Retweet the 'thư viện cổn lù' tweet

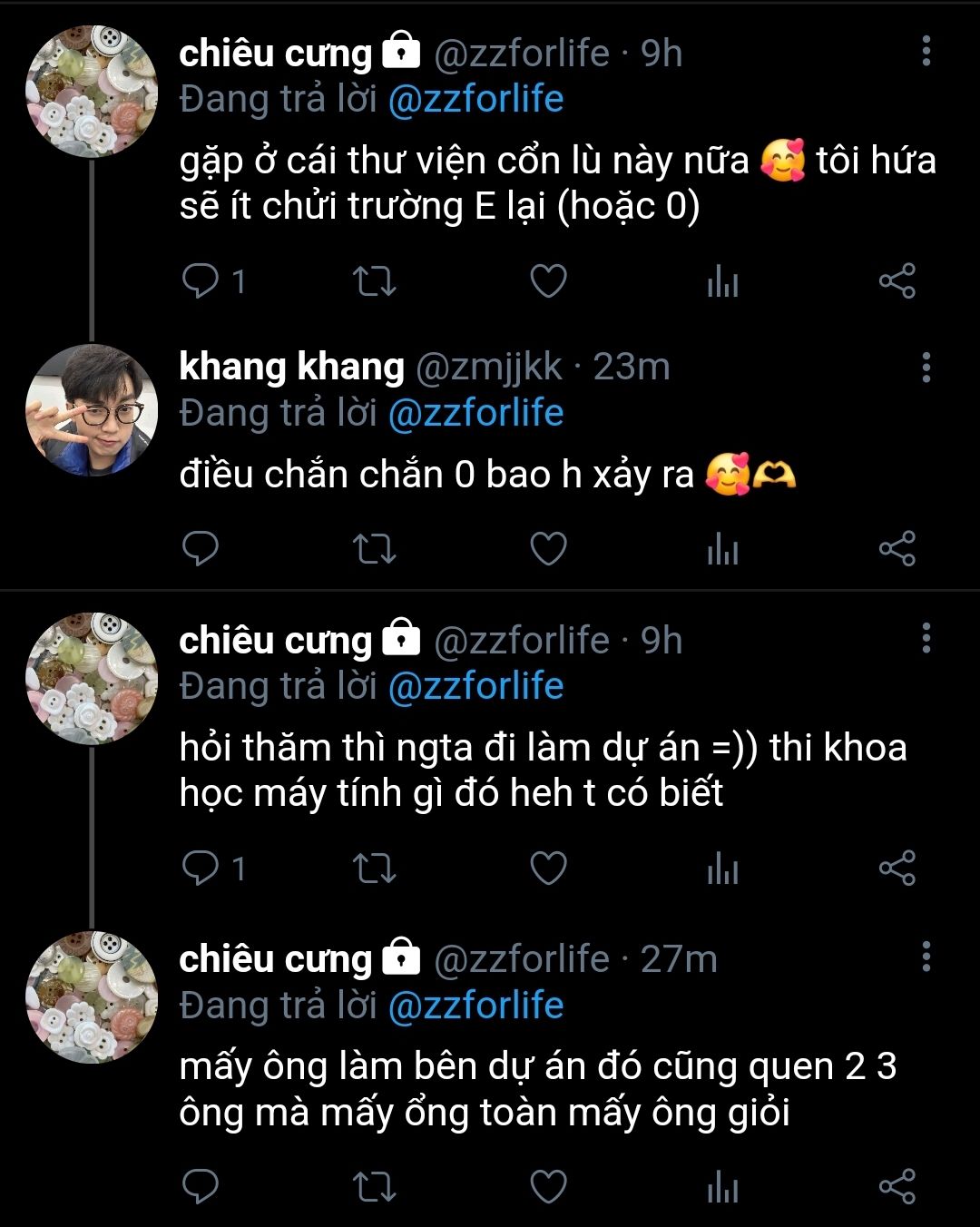point(374,281)
